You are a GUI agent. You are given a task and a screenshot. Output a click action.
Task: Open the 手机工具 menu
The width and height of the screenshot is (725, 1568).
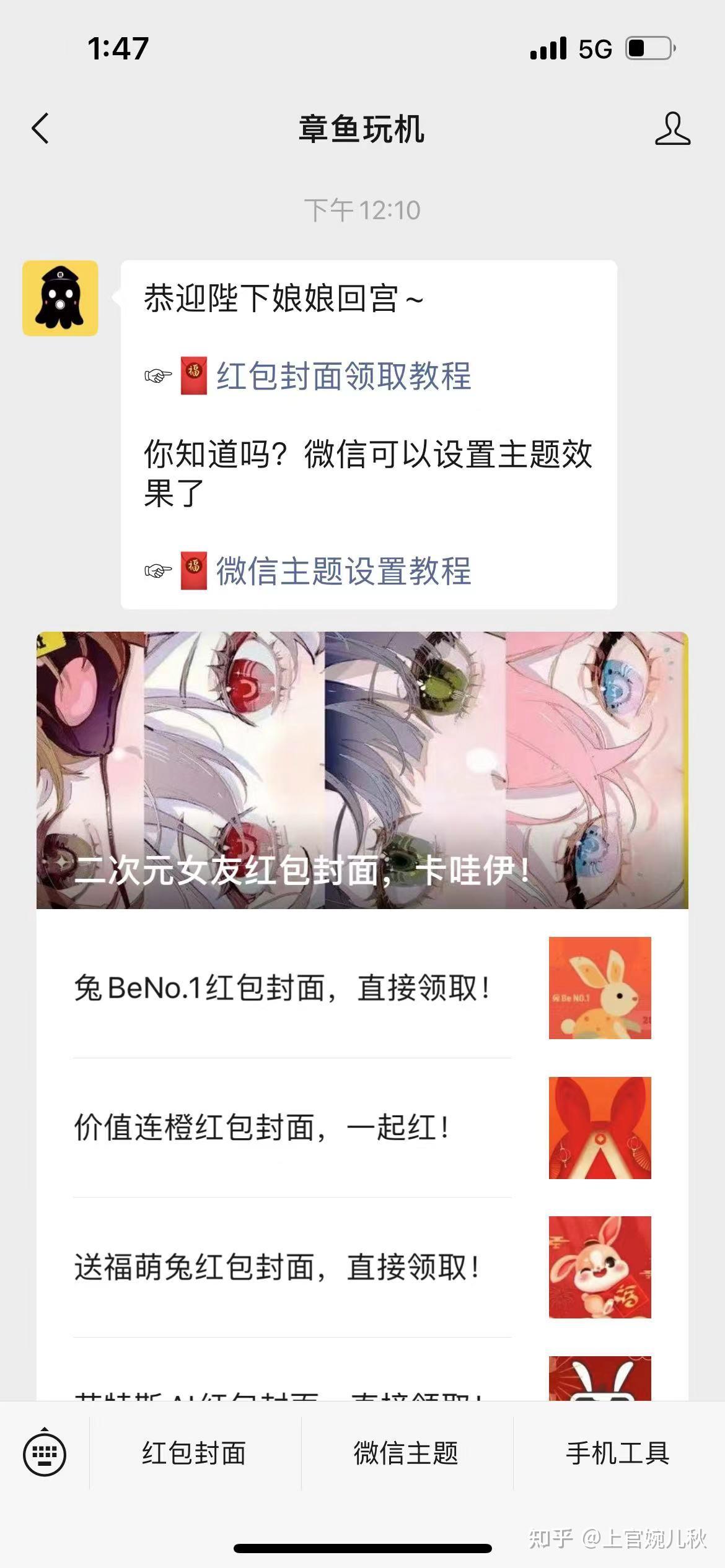click(618, 1453)
